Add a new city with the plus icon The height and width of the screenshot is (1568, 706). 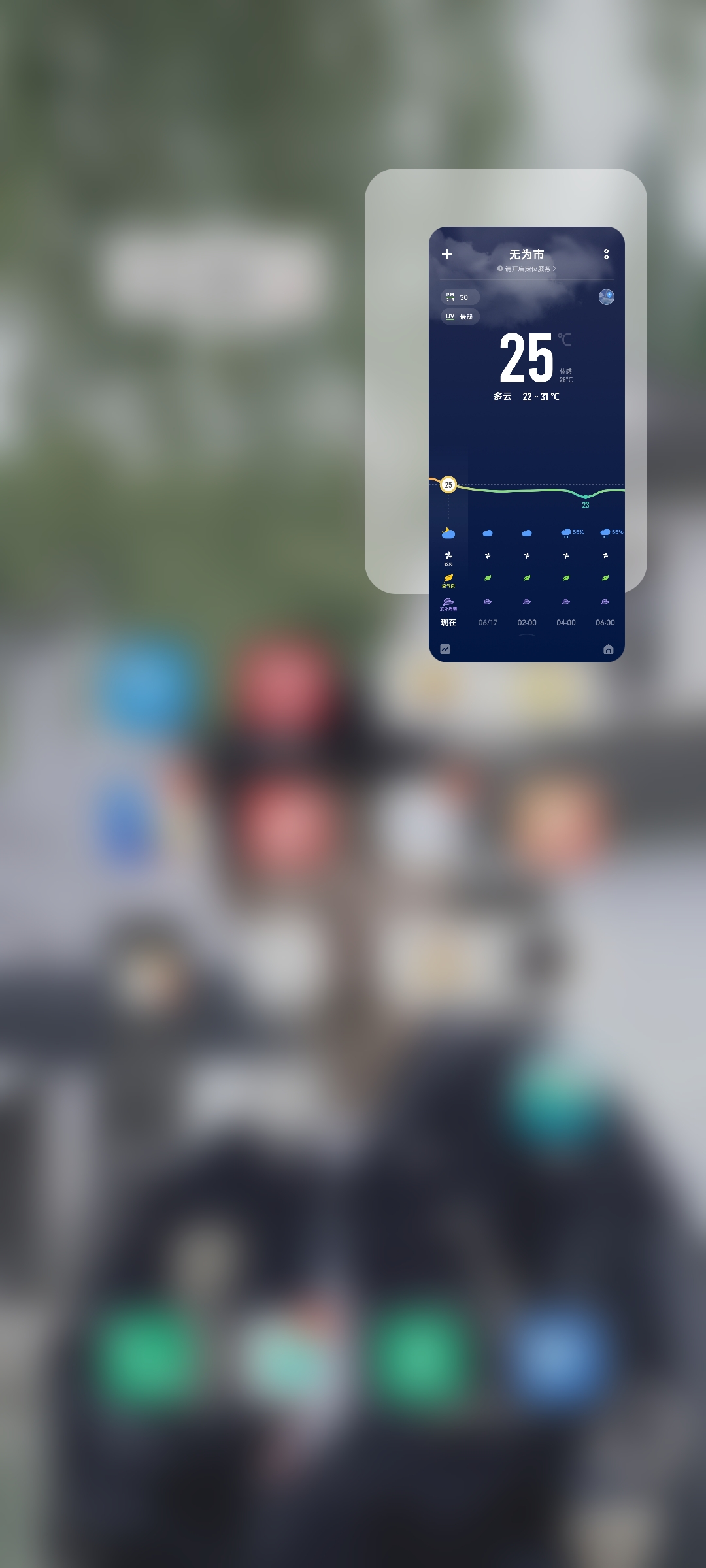[447, 254]
